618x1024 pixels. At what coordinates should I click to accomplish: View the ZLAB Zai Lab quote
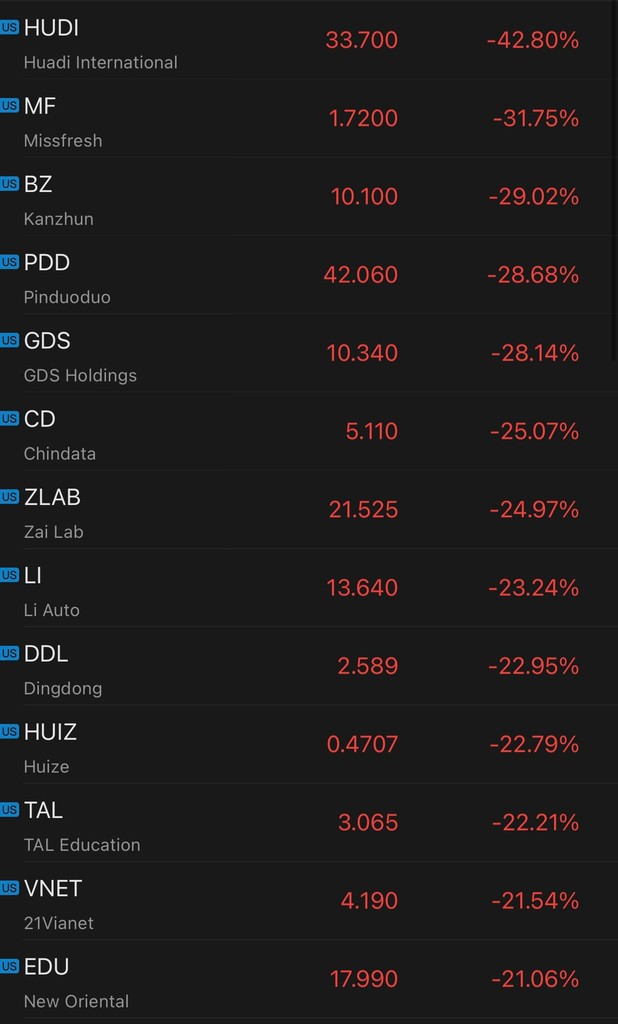coord(300,510)
